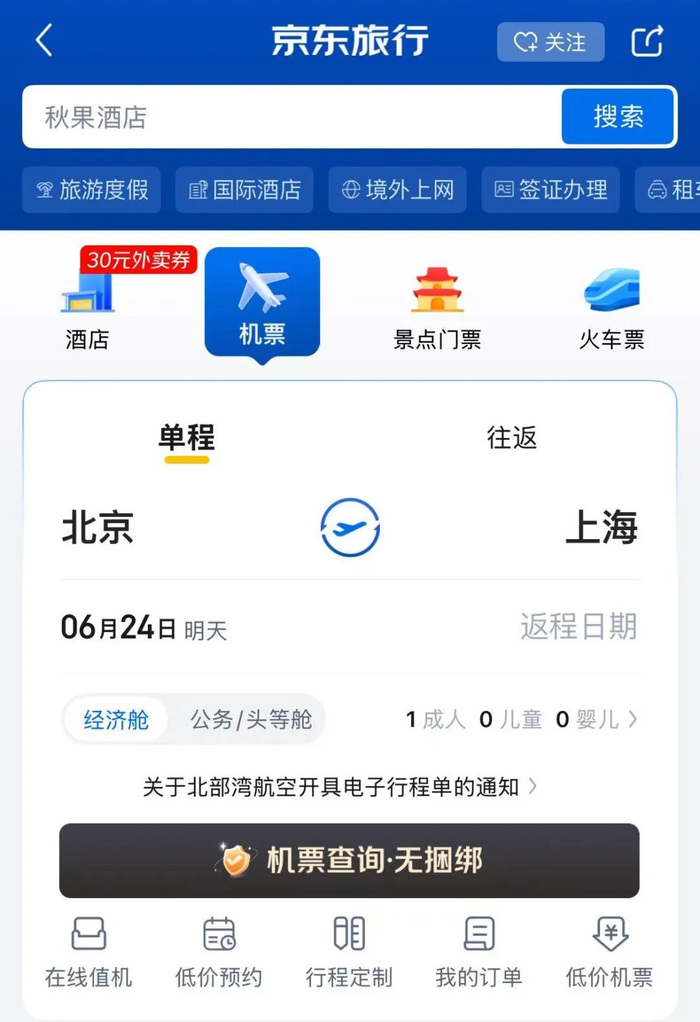The image size is (700, 1022).
Task: Open the 旅游度假 chip
Action: coord(92,190)
